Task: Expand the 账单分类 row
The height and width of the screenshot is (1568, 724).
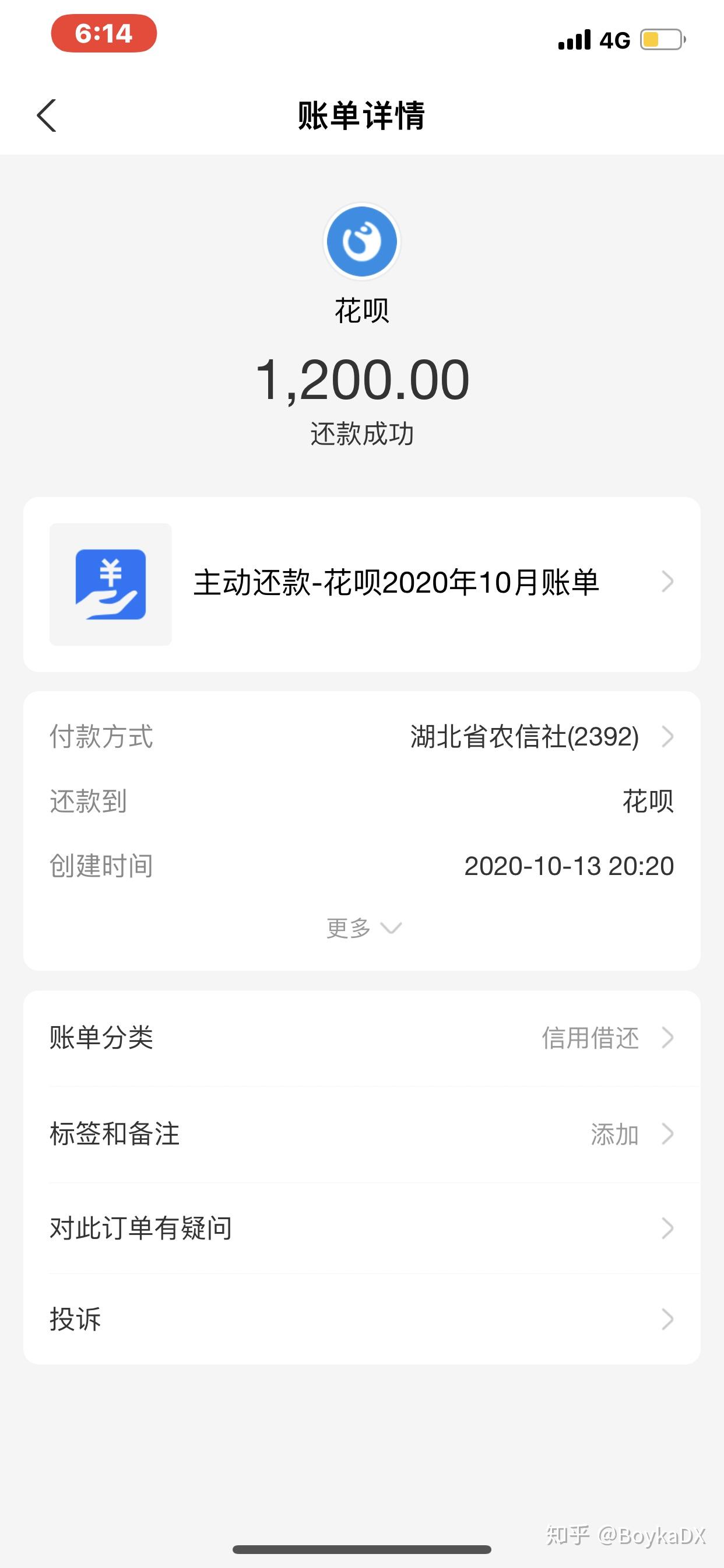Action: pos(362,1039)
